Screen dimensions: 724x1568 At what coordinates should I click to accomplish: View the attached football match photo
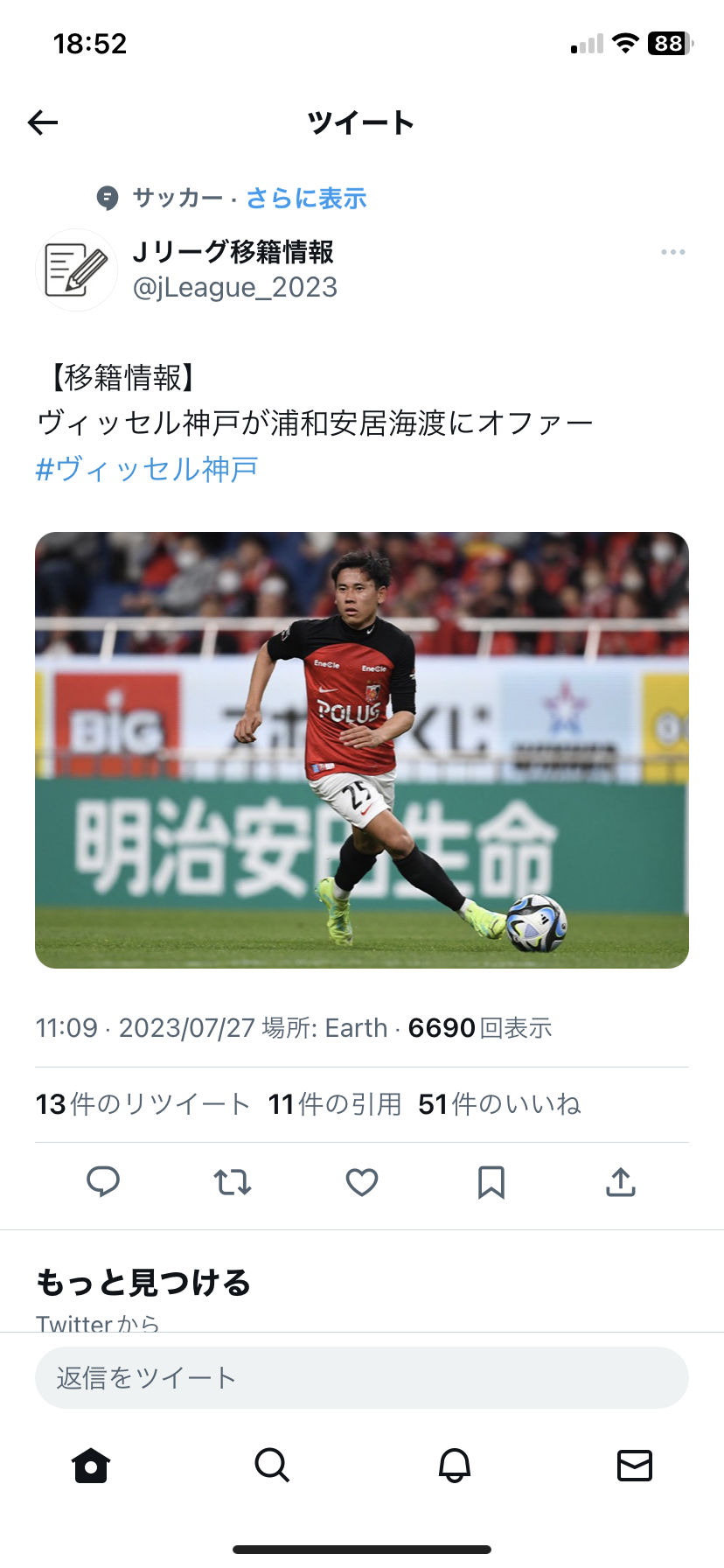pos(362,750)
